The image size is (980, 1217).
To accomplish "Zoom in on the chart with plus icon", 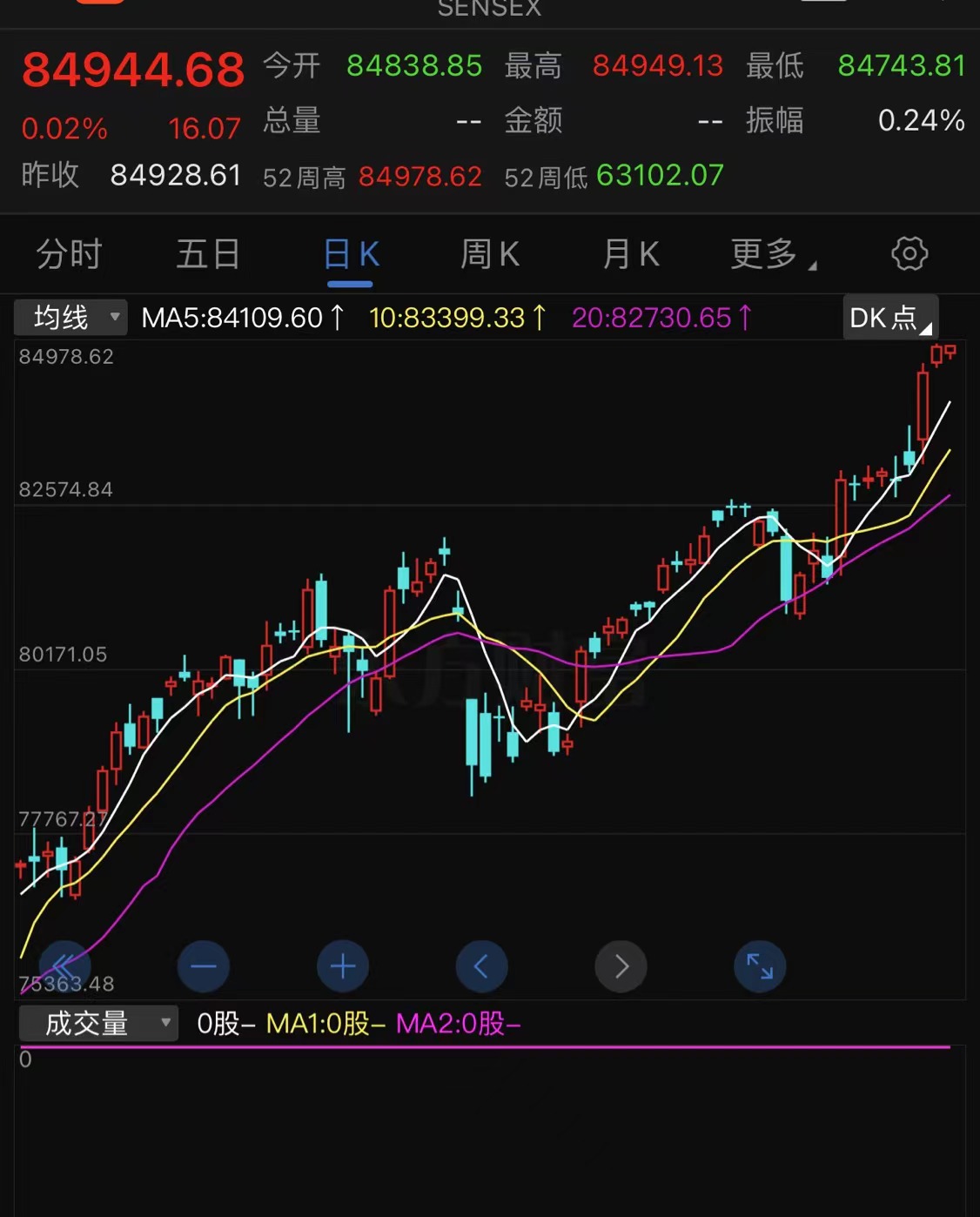I will pos(343,966).
